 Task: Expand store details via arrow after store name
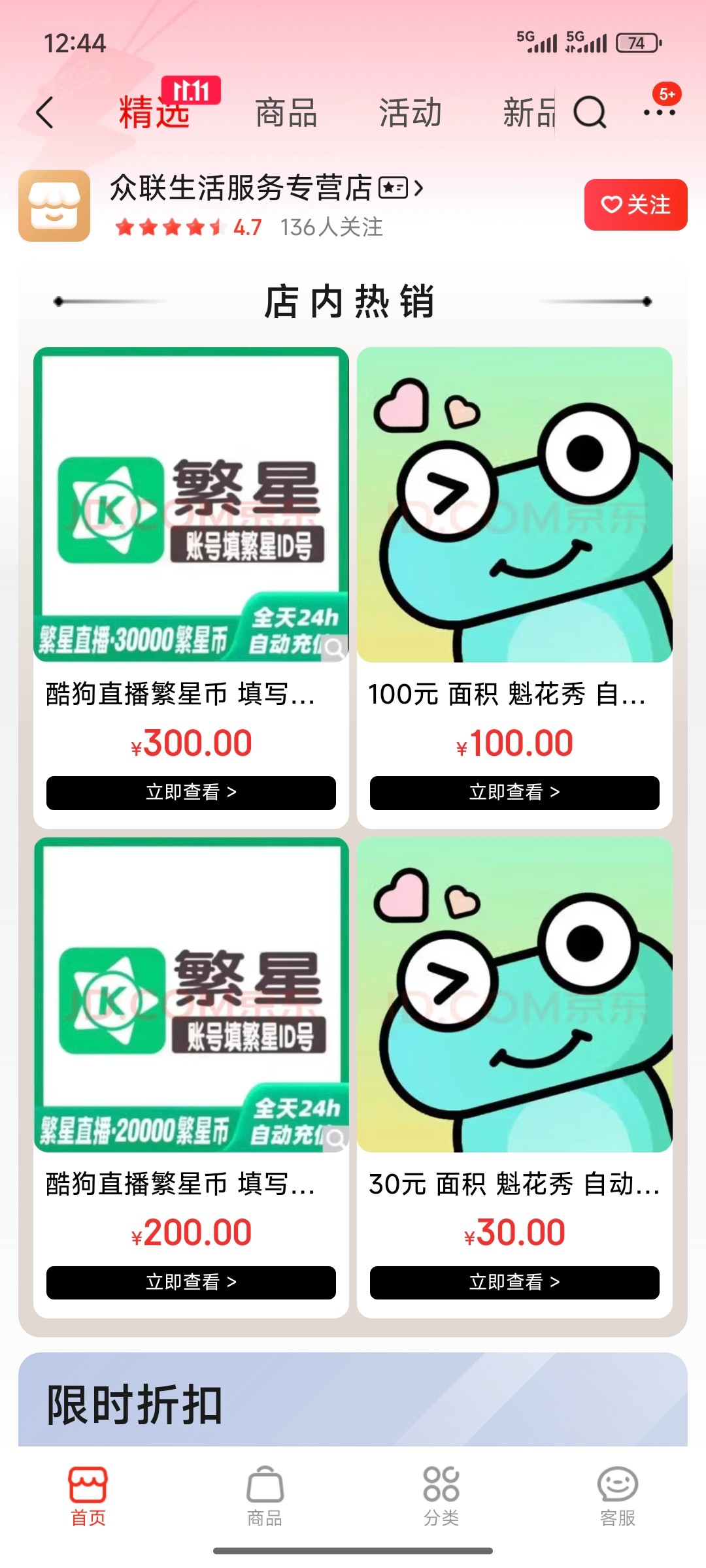(417, 188)
